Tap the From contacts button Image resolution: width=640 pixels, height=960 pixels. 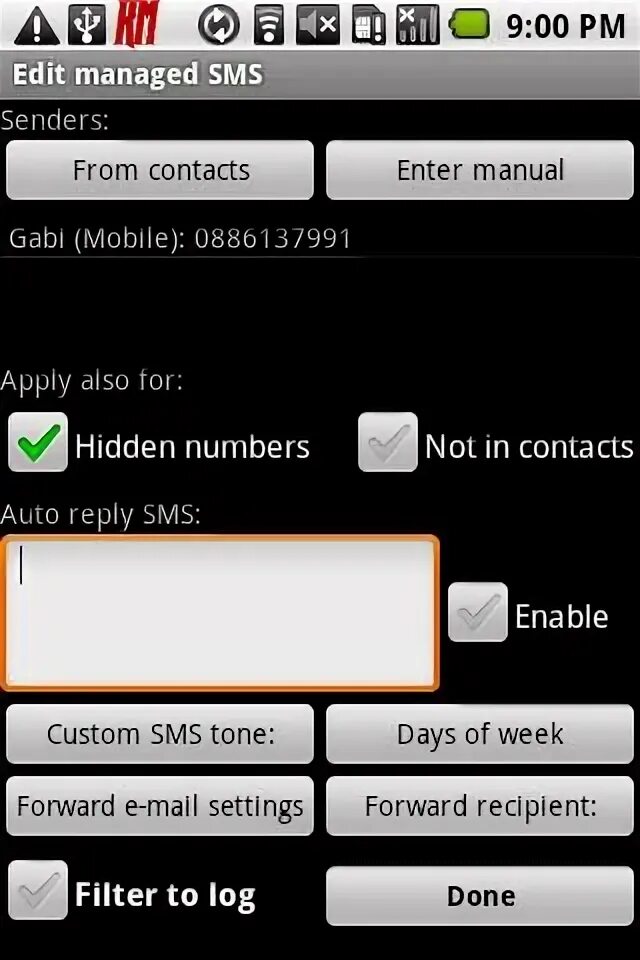[160, 170]
